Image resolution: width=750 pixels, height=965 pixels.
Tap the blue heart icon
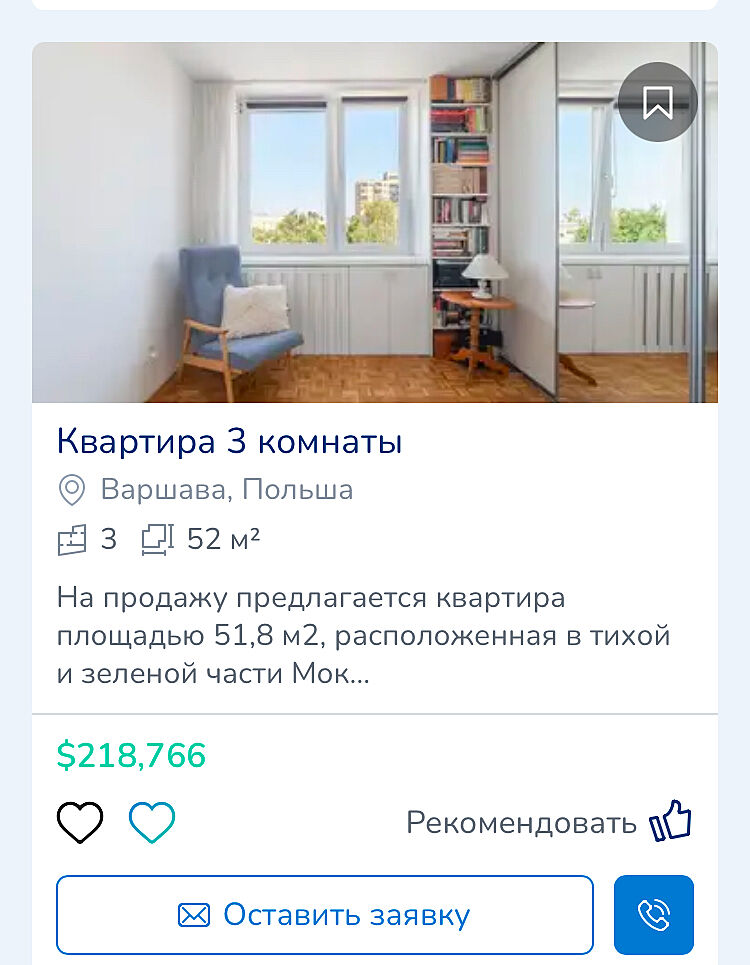click(152, 823)
